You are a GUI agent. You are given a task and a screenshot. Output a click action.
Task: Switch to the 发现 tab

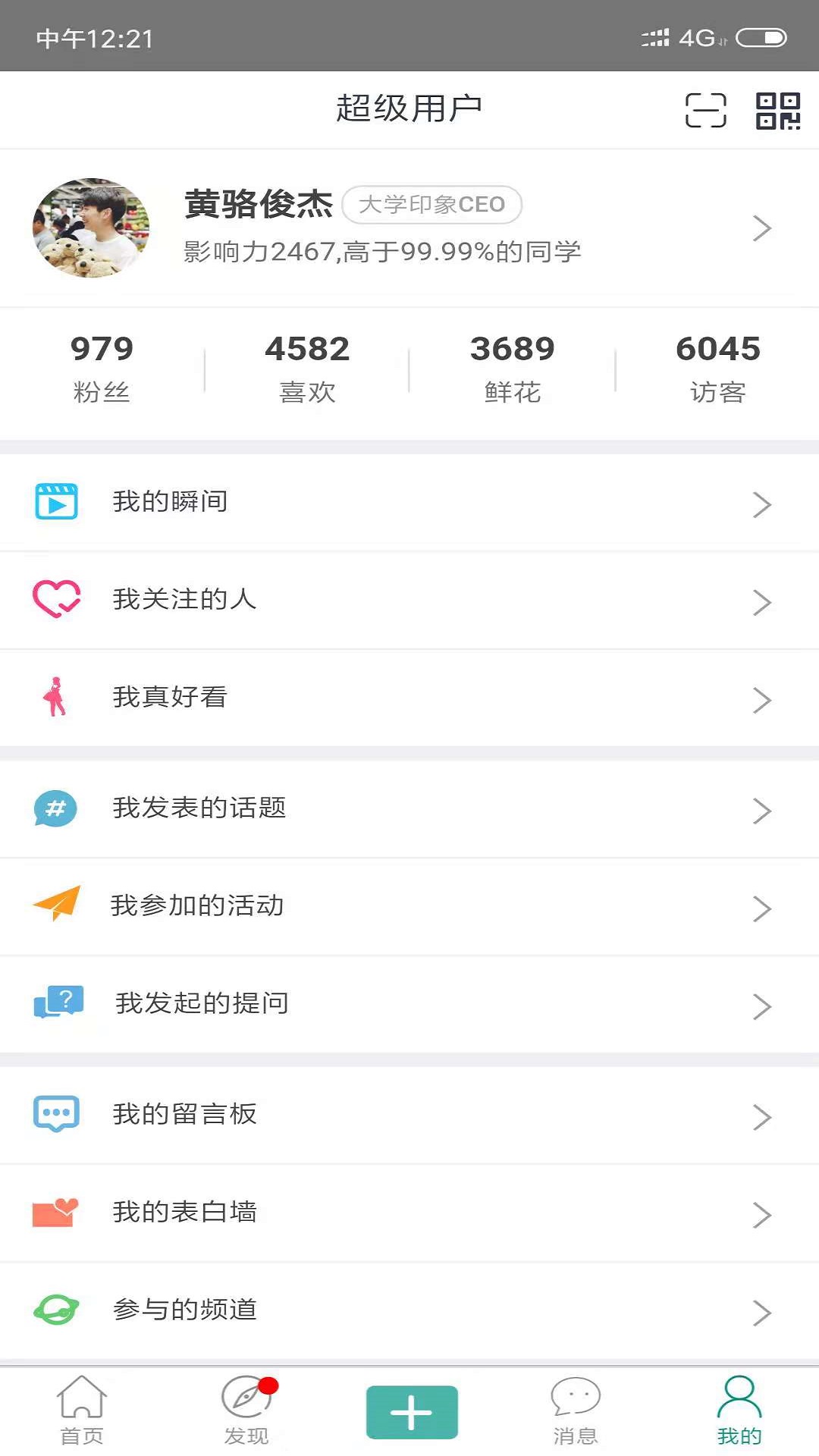click(246, 1411)
